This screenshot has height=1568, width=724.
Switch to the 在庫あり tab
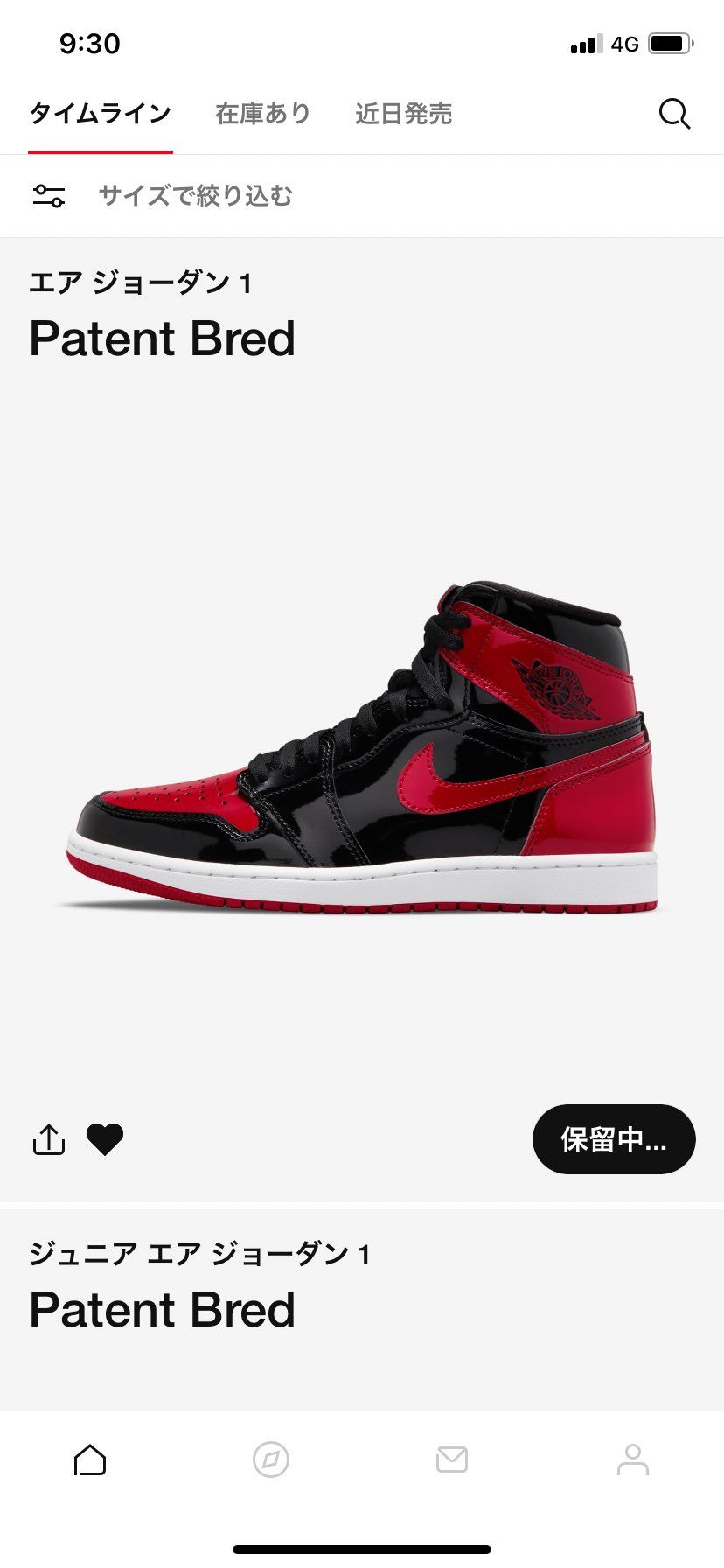coord(263,114)
